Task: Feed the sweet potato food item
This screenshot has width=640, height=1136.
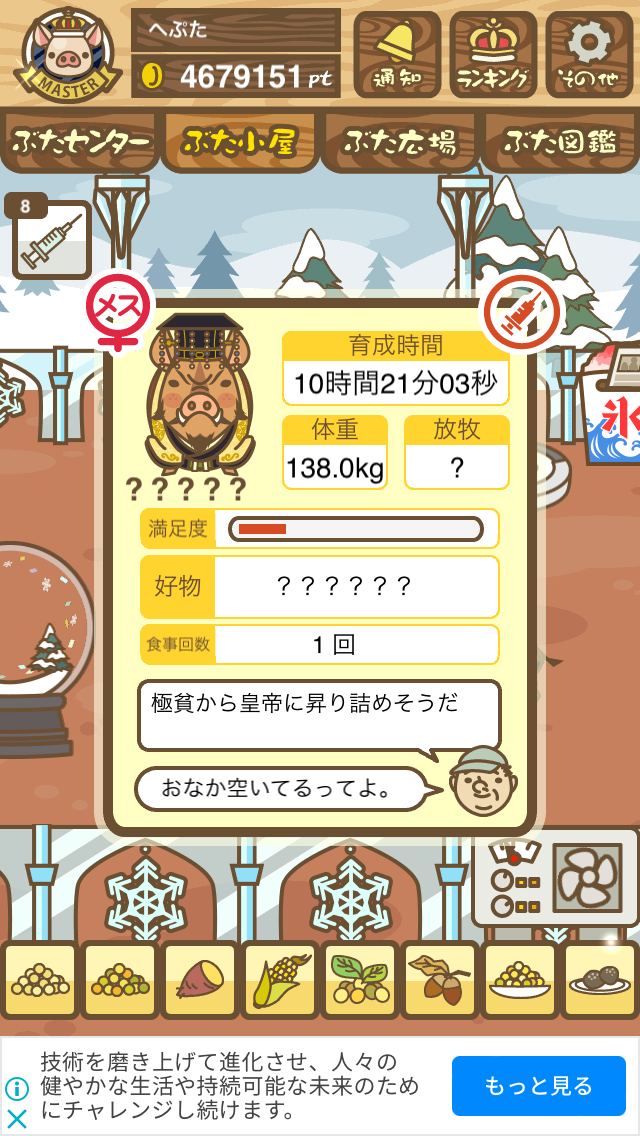Action: point(199,980)
